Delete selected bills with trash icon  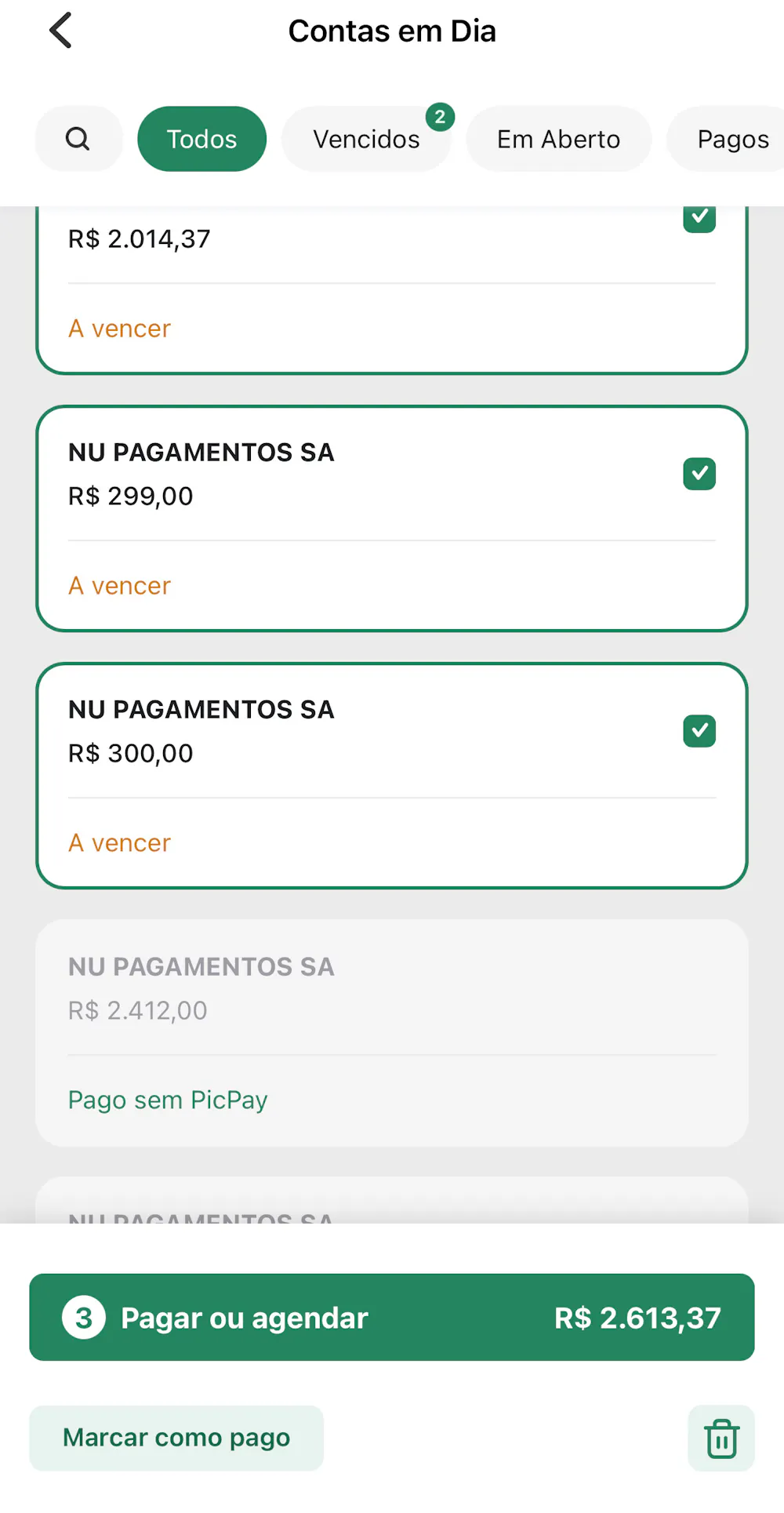(721, 1438)
